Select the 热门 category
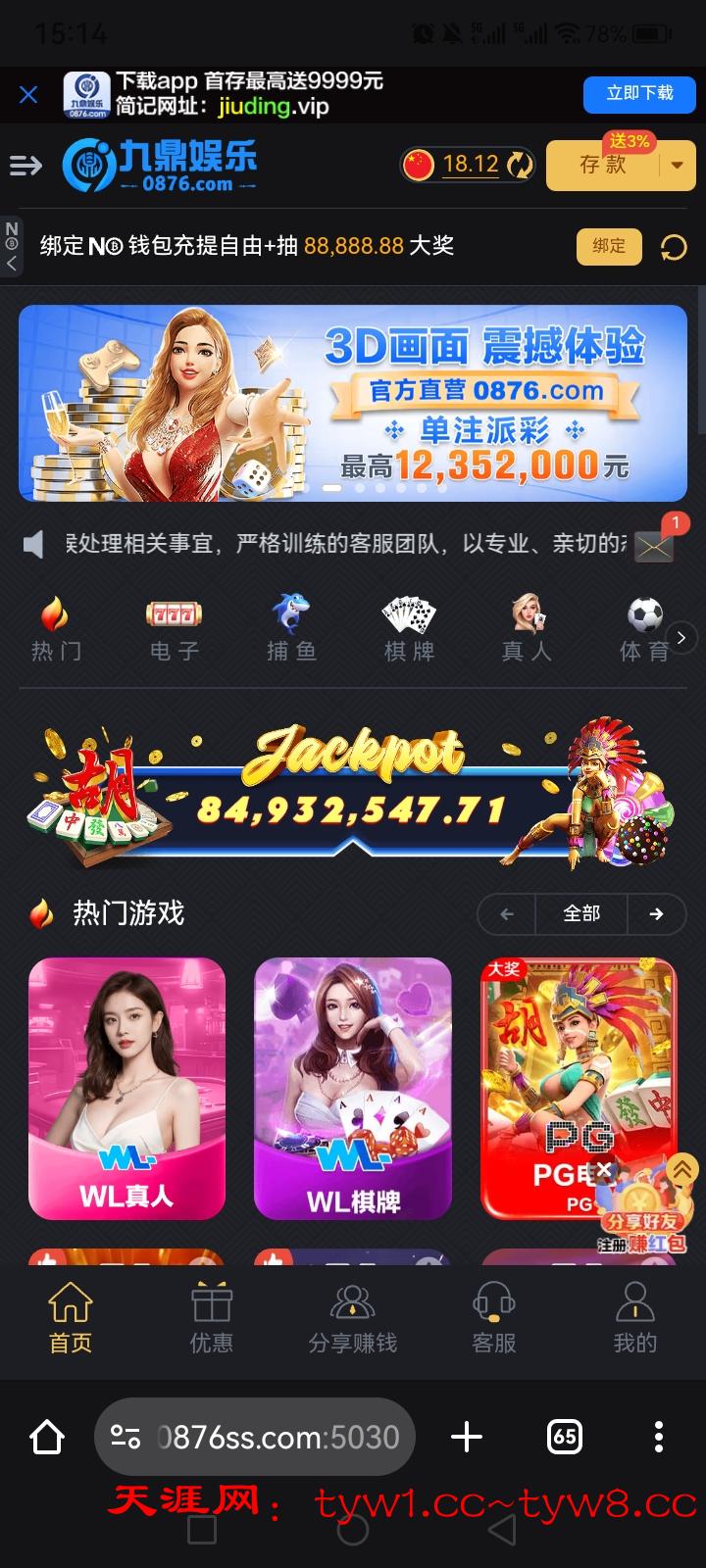The width and height of the screenshot is (706, 1568). click(56, 629)
